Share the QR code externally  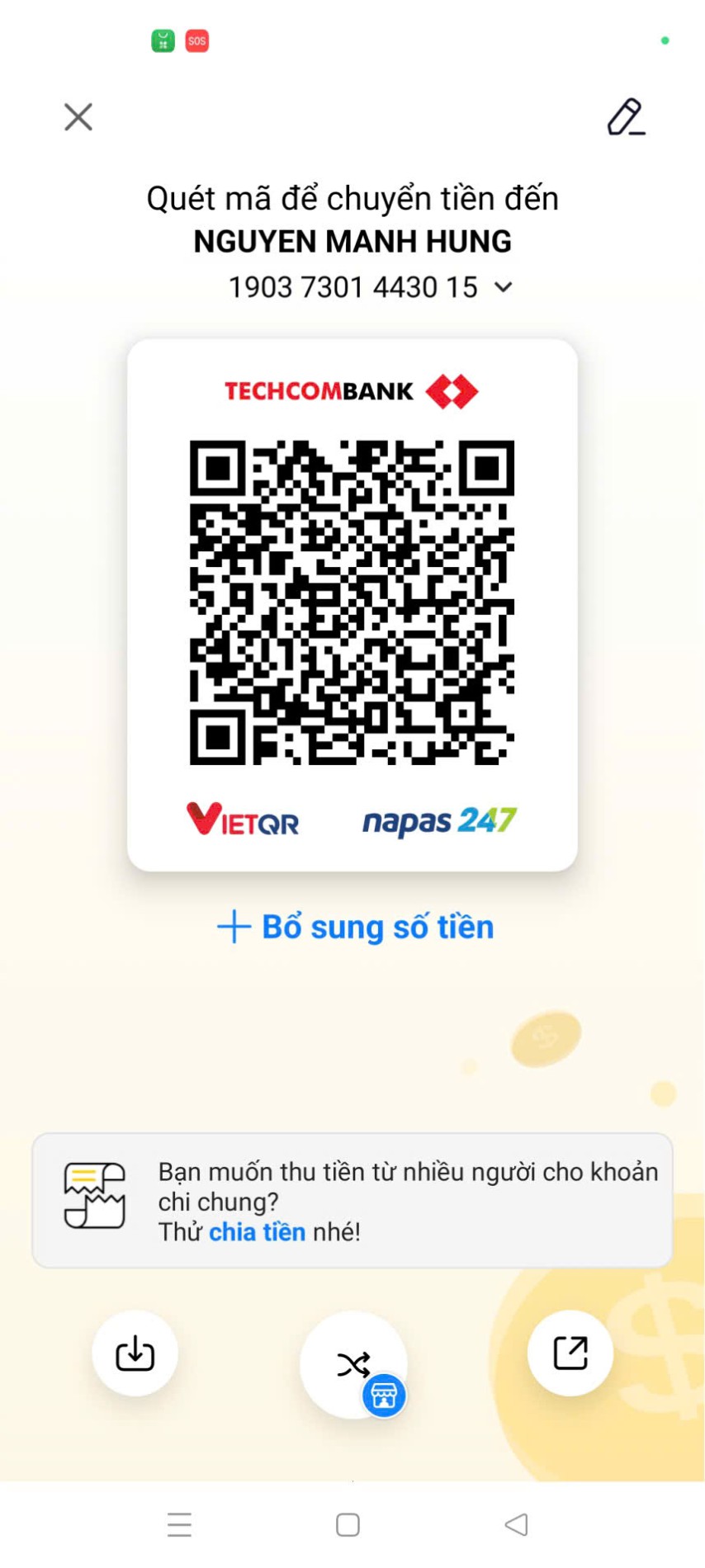pyautogui.click(x=570, y=1353)
